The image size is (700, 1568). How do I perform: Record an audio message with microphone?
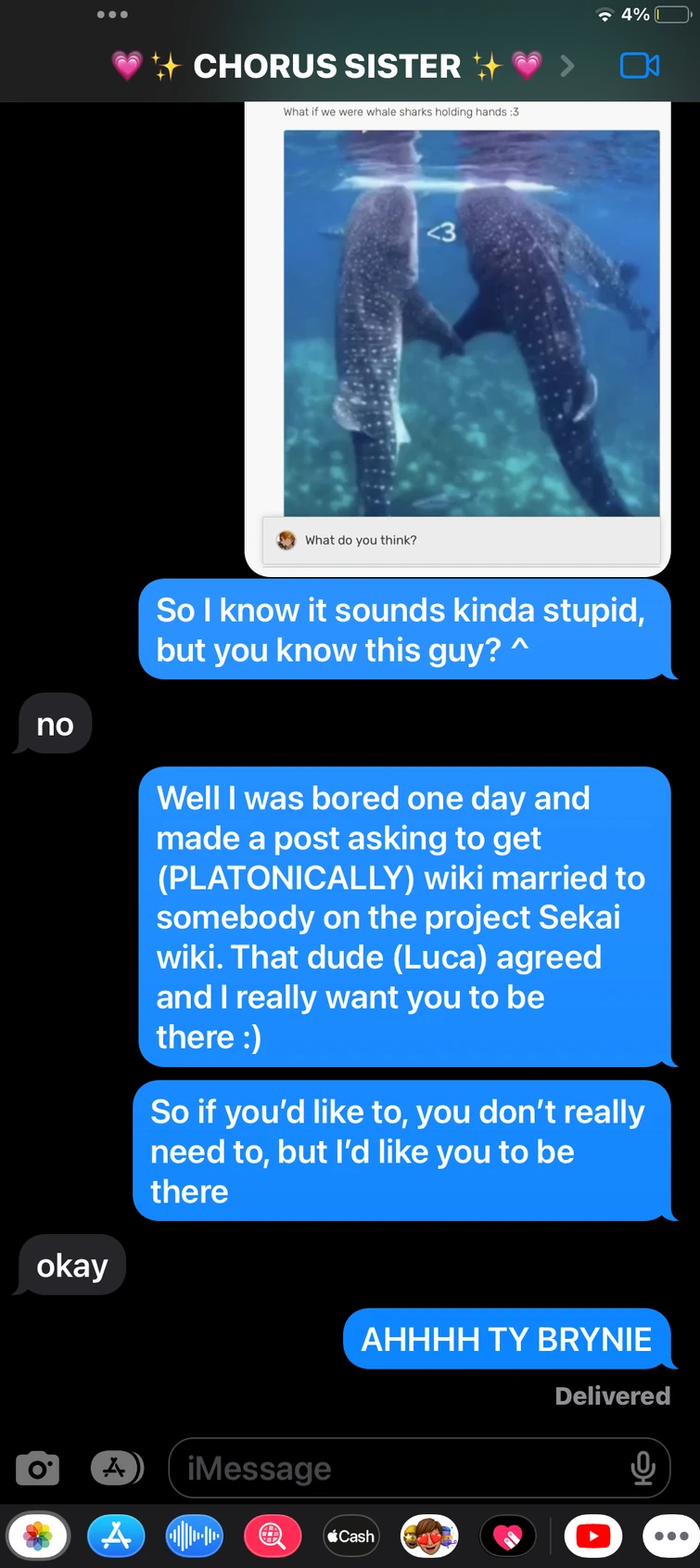click(x=643, y=1469)
